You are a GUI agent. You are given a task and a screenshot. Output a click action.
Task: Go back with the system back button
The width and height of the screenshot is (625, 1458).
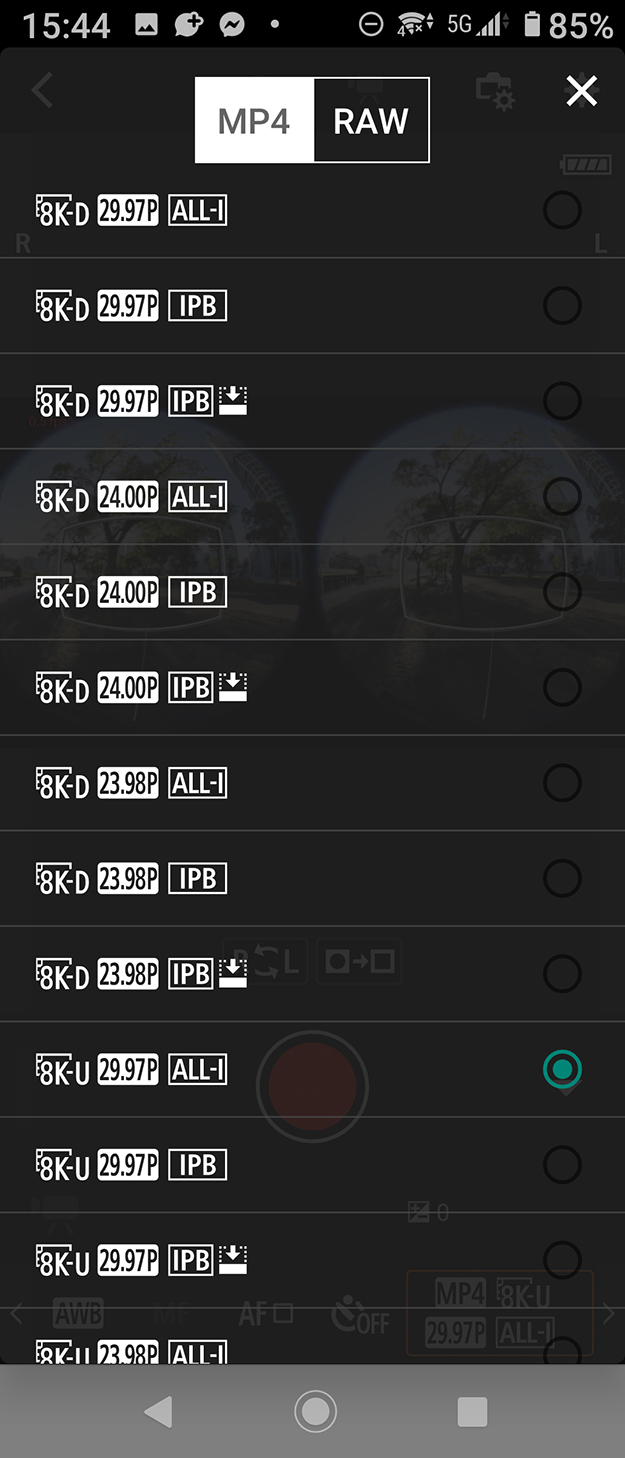click(158, 1411)
